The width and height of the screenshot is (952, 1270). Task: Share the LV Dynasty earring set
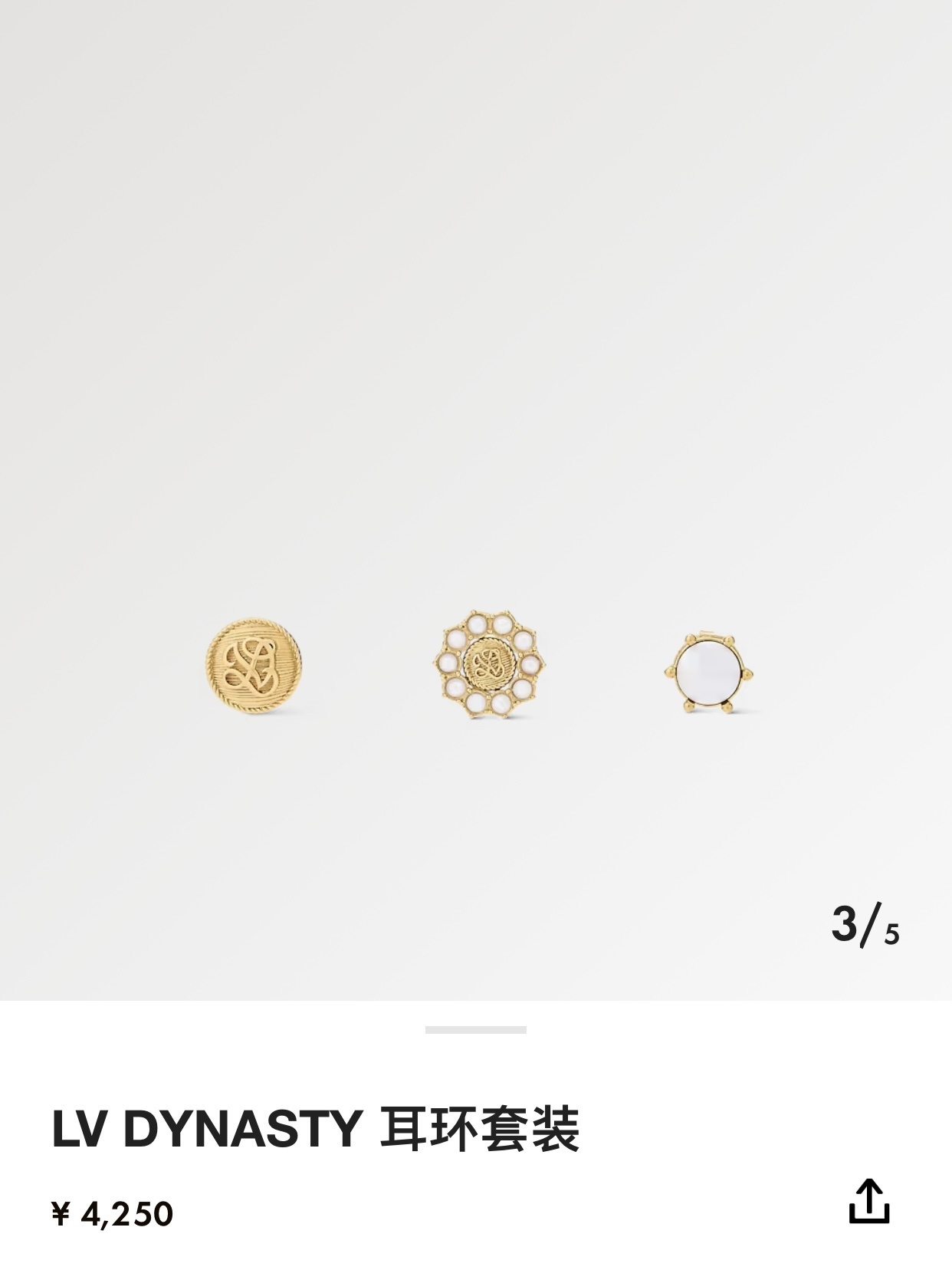click(869, 1201)
